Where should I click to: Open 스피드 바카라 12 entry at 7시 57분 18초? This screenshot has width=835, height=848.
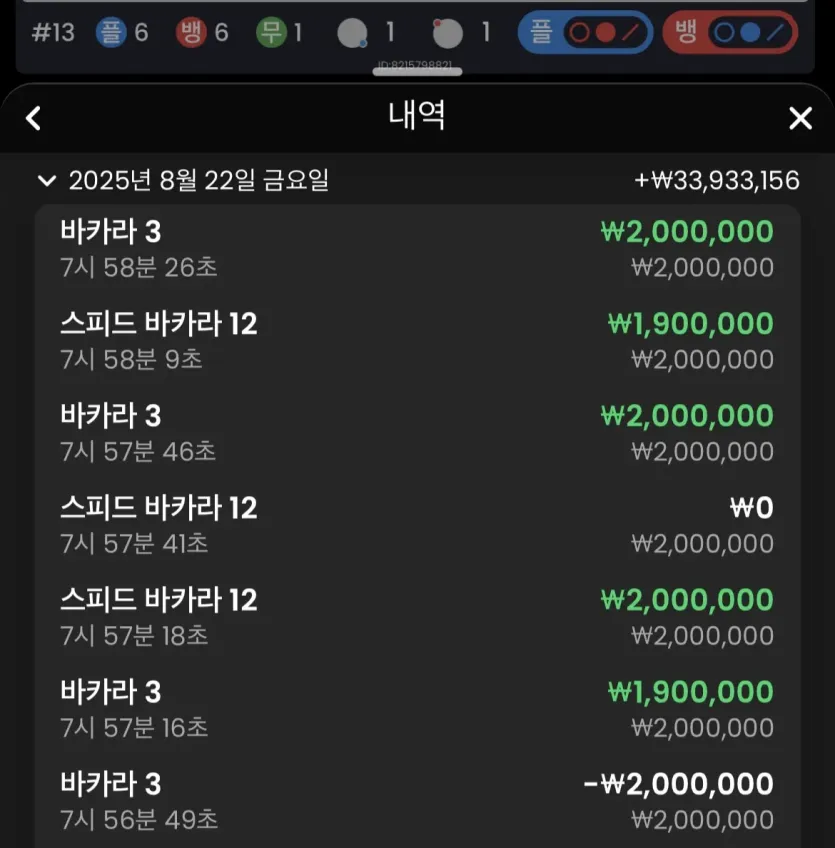click(418, 617)
